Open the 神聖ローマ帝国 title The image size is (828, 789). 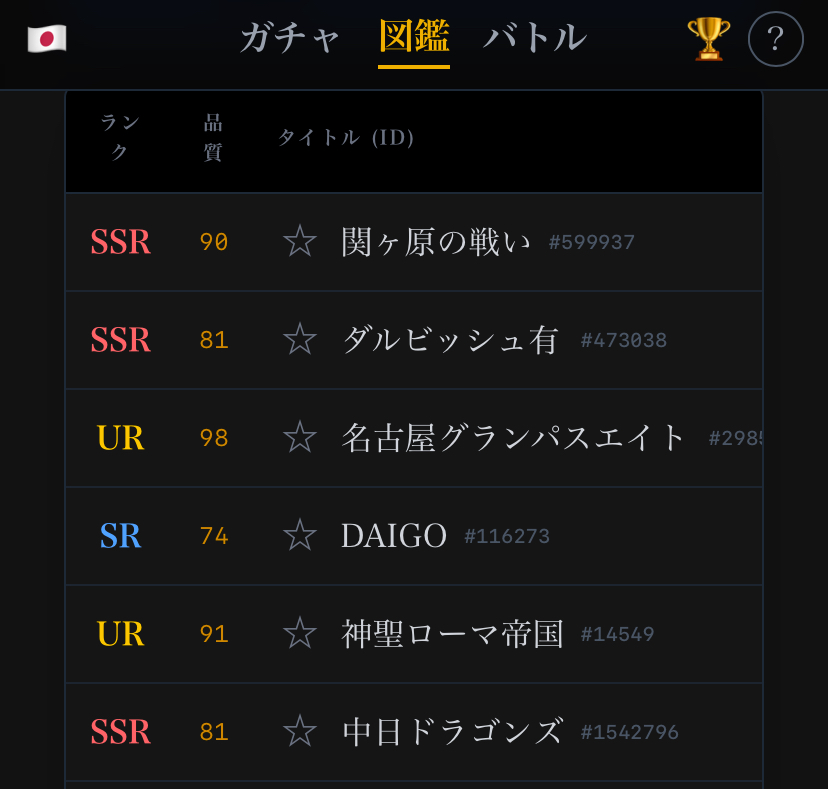click(452, 634)
